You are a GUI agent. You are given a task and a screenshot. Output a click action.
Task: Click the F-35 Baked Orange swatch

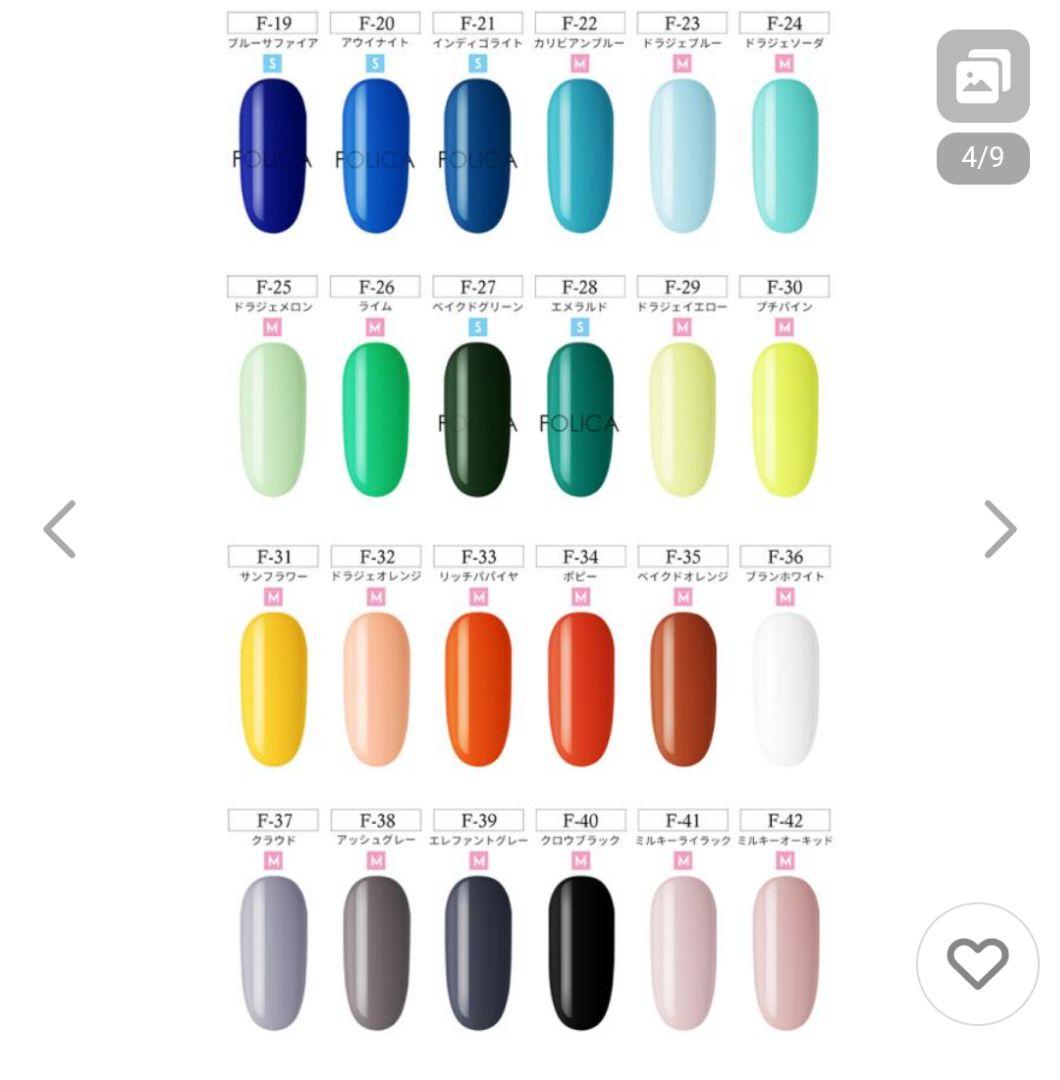[683, 690]
